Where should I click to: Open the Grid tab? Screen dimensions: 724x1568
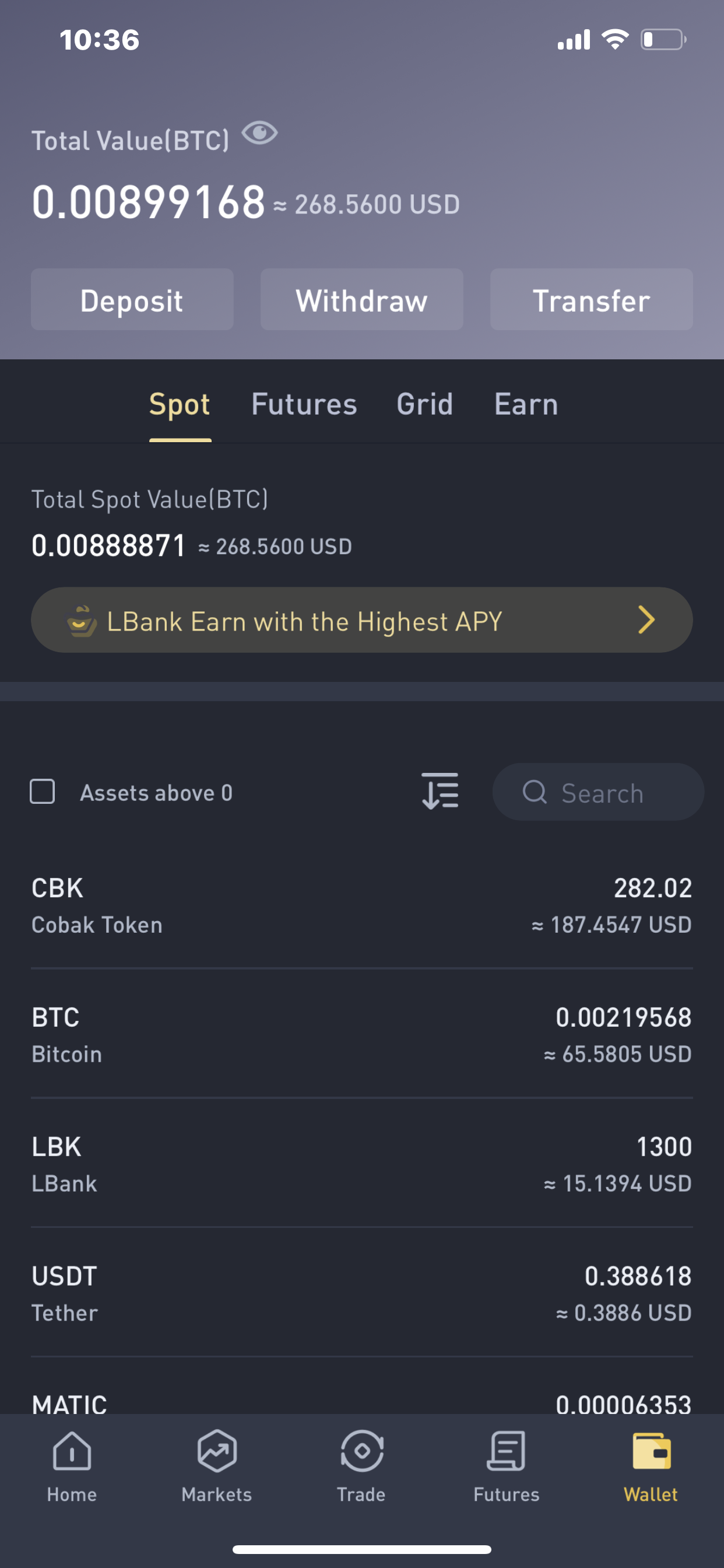425,404
